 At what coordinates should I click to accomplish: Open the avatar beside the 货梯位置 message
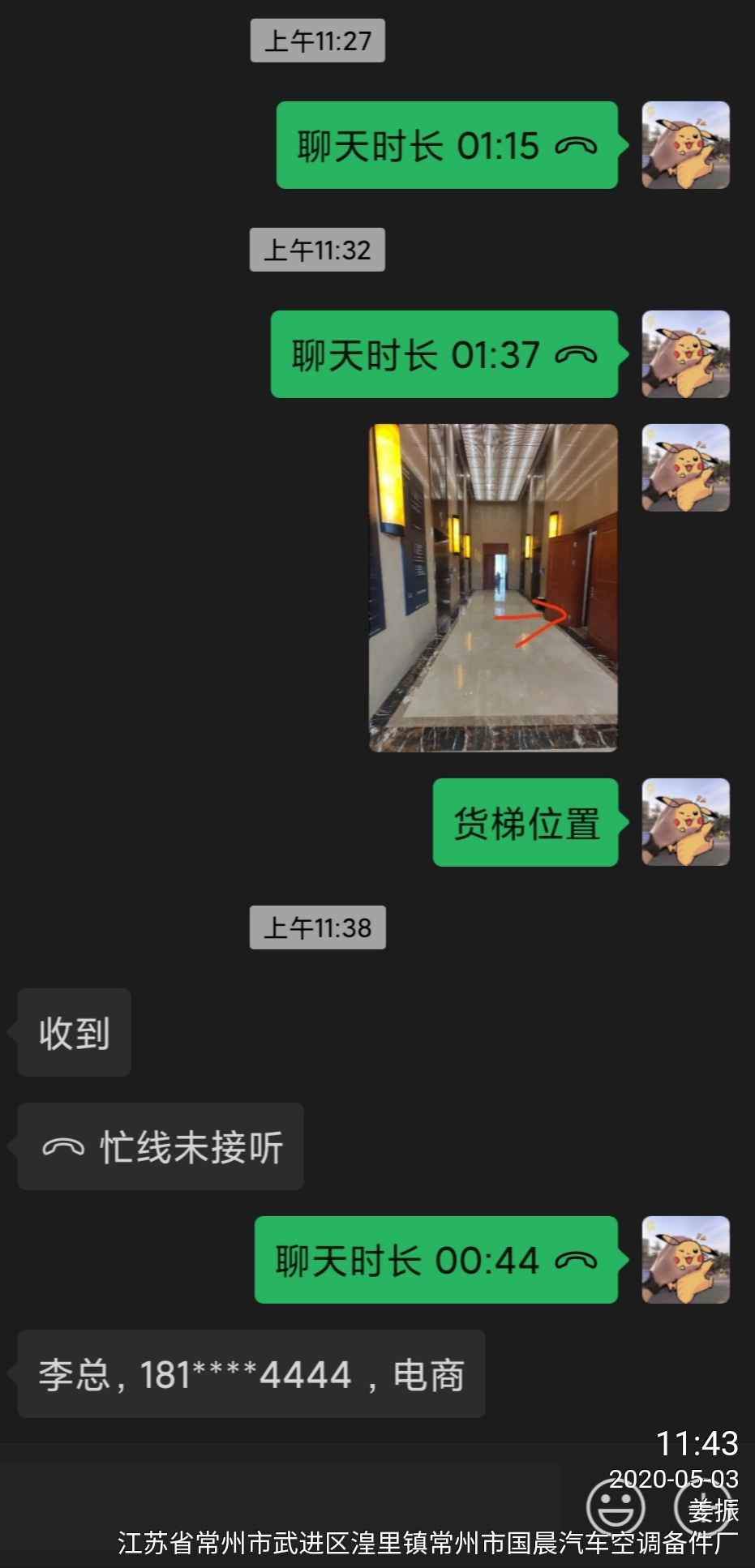(685, 822)
